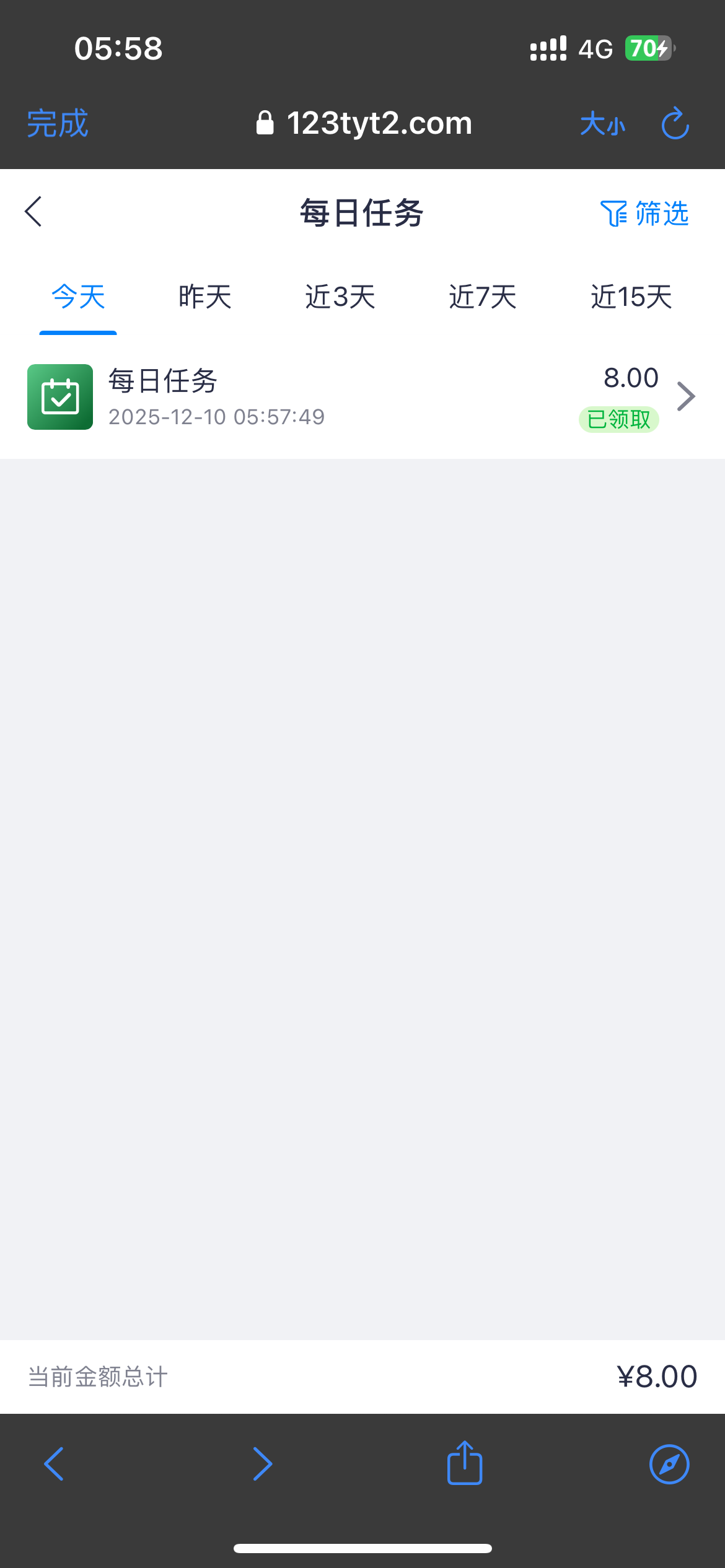Switch to the 昨天 tab
725x1568 pixels.
point(205,297)
